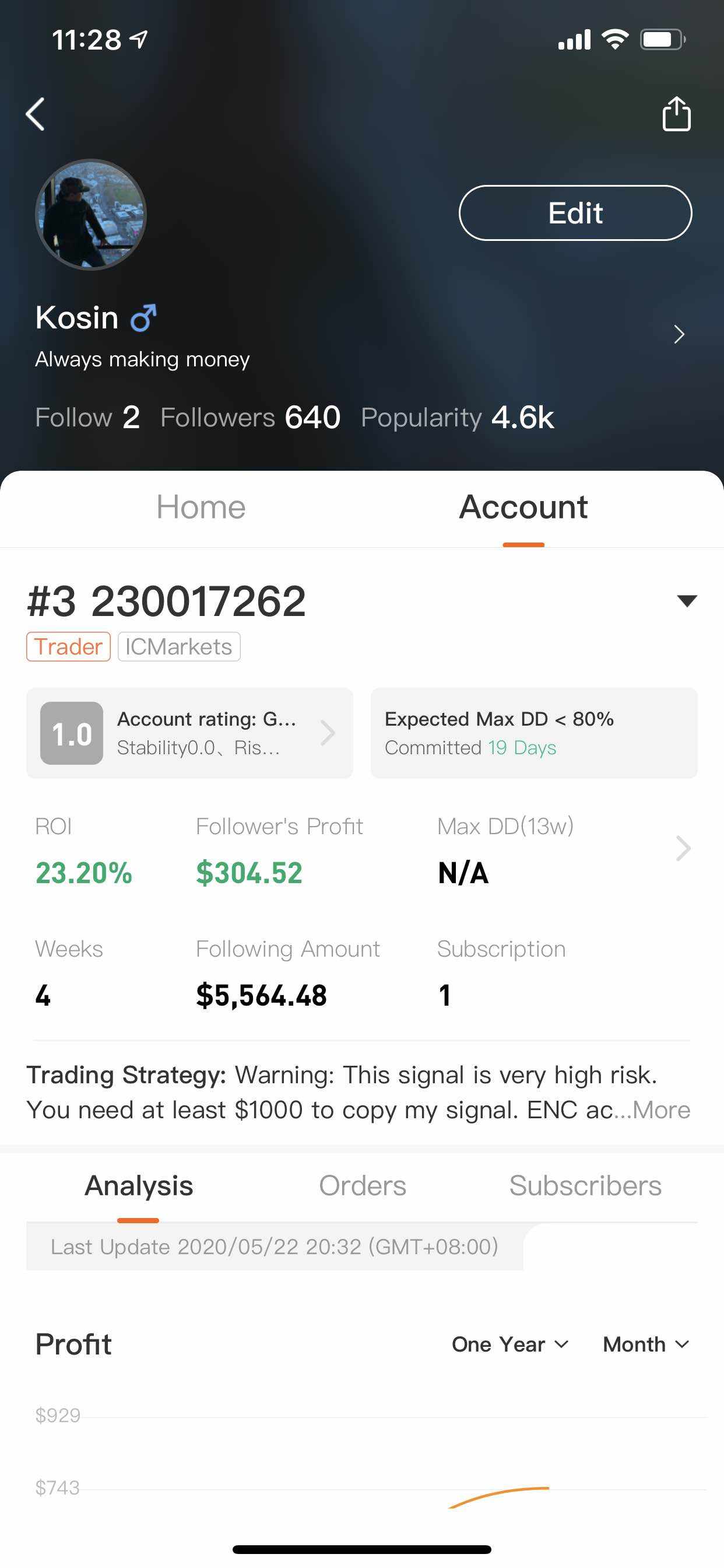Screen dimensions: 724x1568
Task: Expand trading strategy with More
Action: pos(660,1109)
